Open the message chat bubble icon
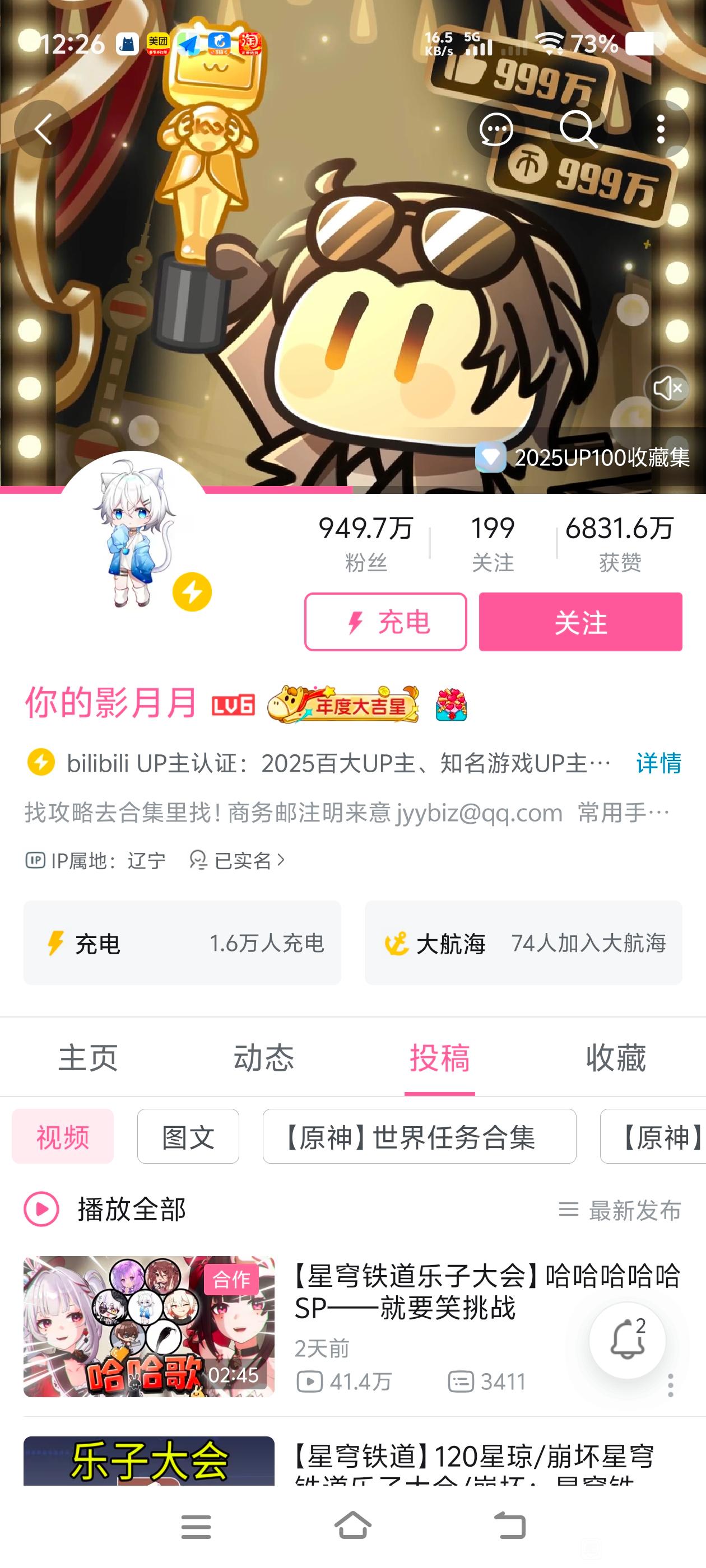The image size is (706, 1568). [496, 129]
